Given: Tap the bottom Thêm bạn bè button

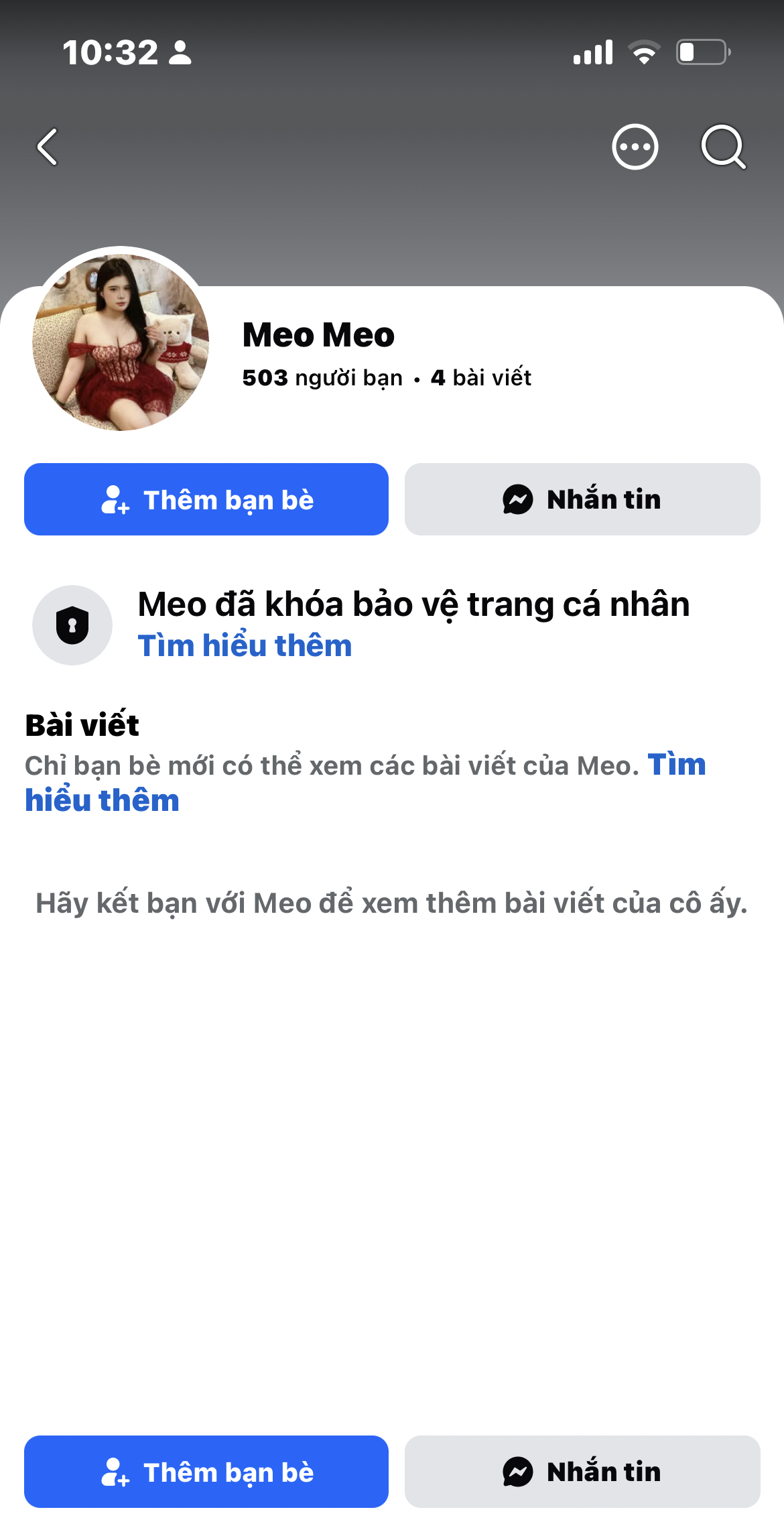Looking at the screenshot, I should click(x=206, y=1472).
